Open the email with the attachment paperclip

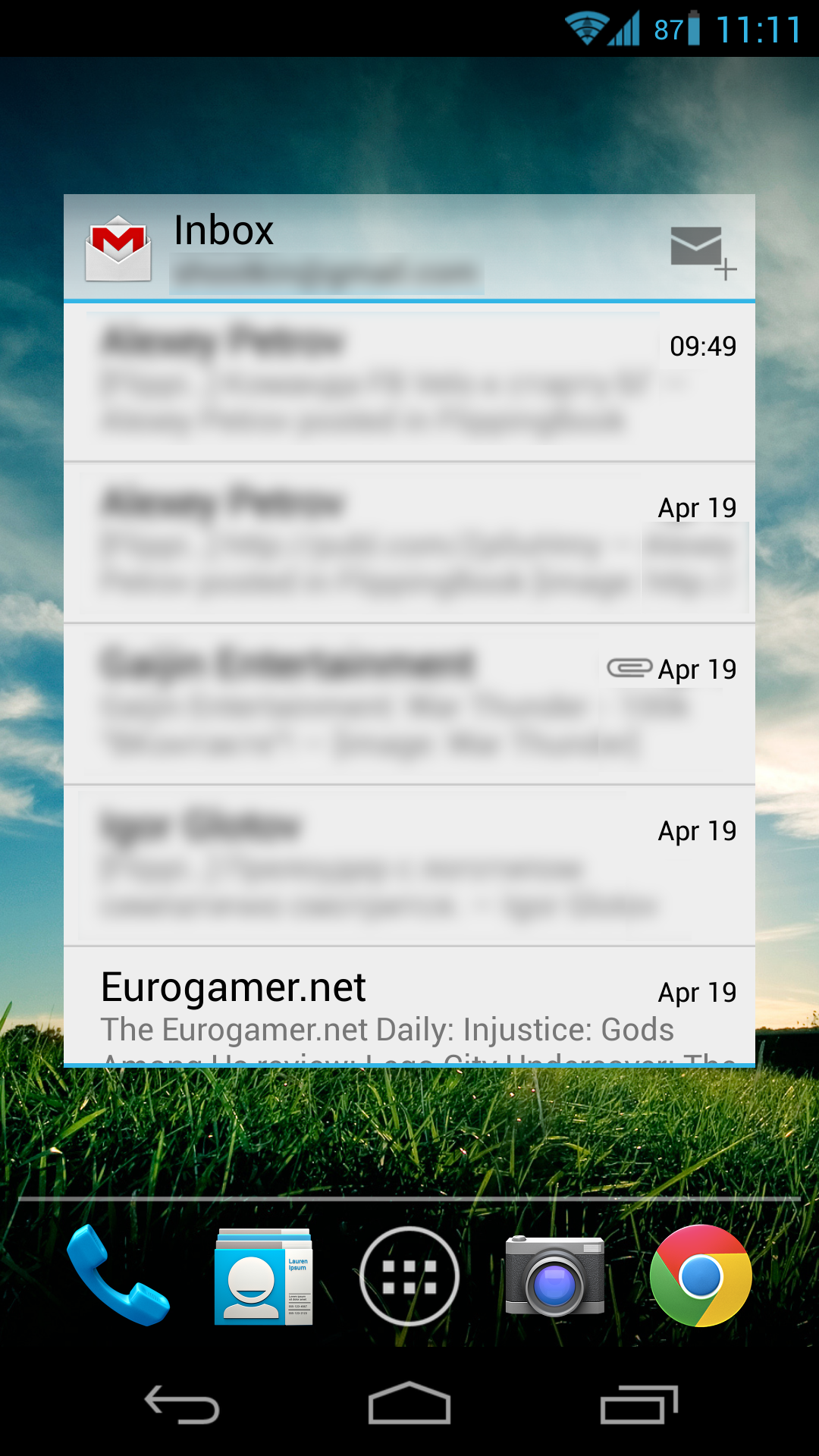click(409, 704)
